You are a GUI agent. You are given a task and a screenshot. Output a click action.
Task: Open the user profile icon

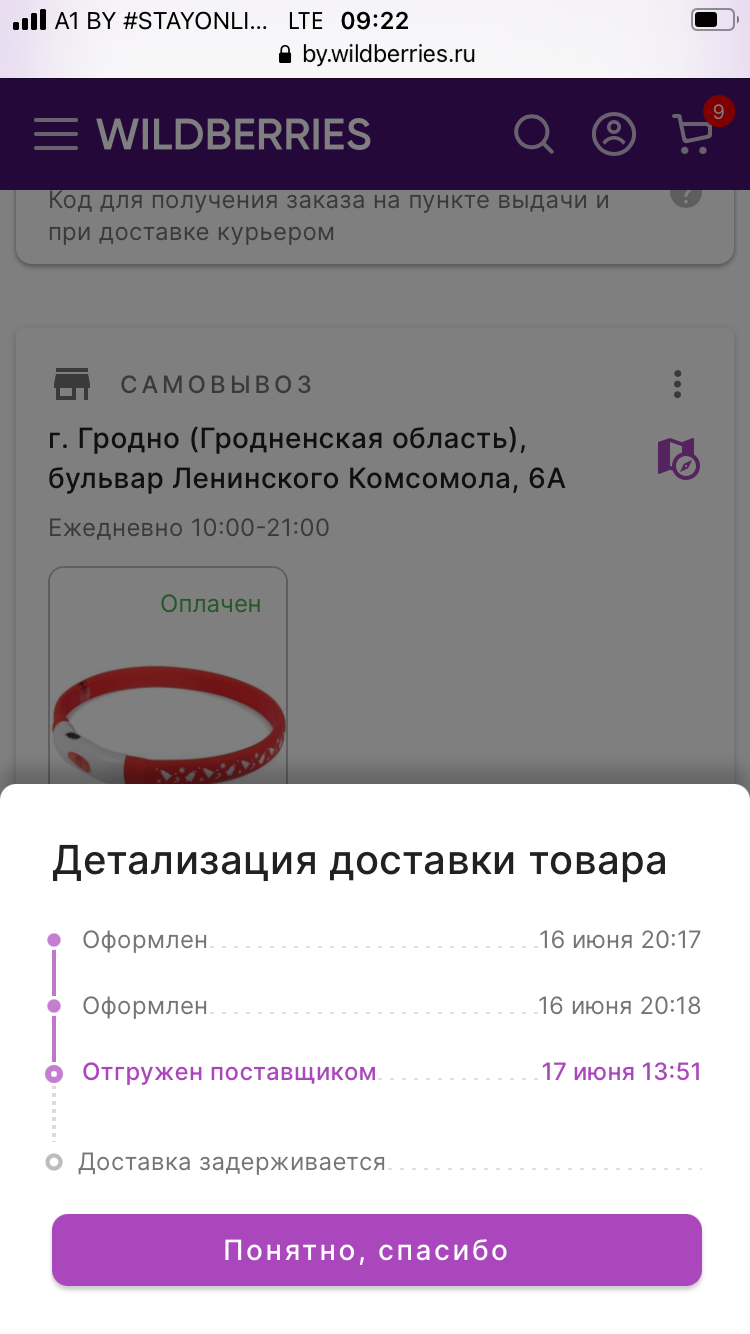(613, 134)
